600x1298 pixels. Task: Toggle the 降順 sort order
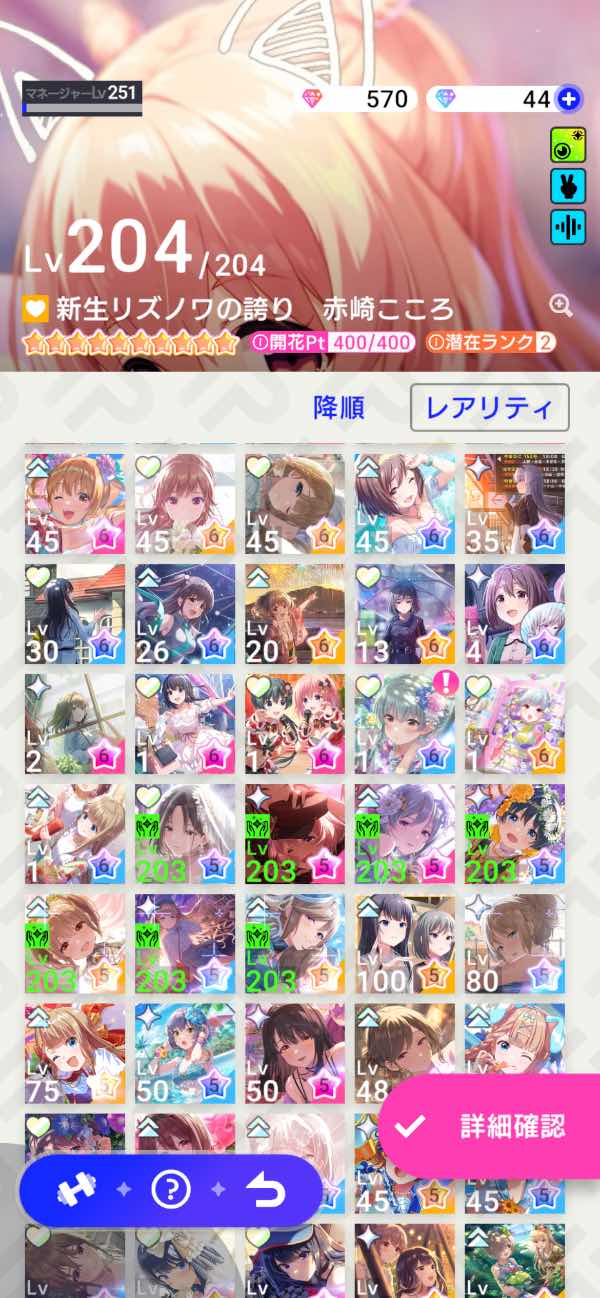point(338,407)
